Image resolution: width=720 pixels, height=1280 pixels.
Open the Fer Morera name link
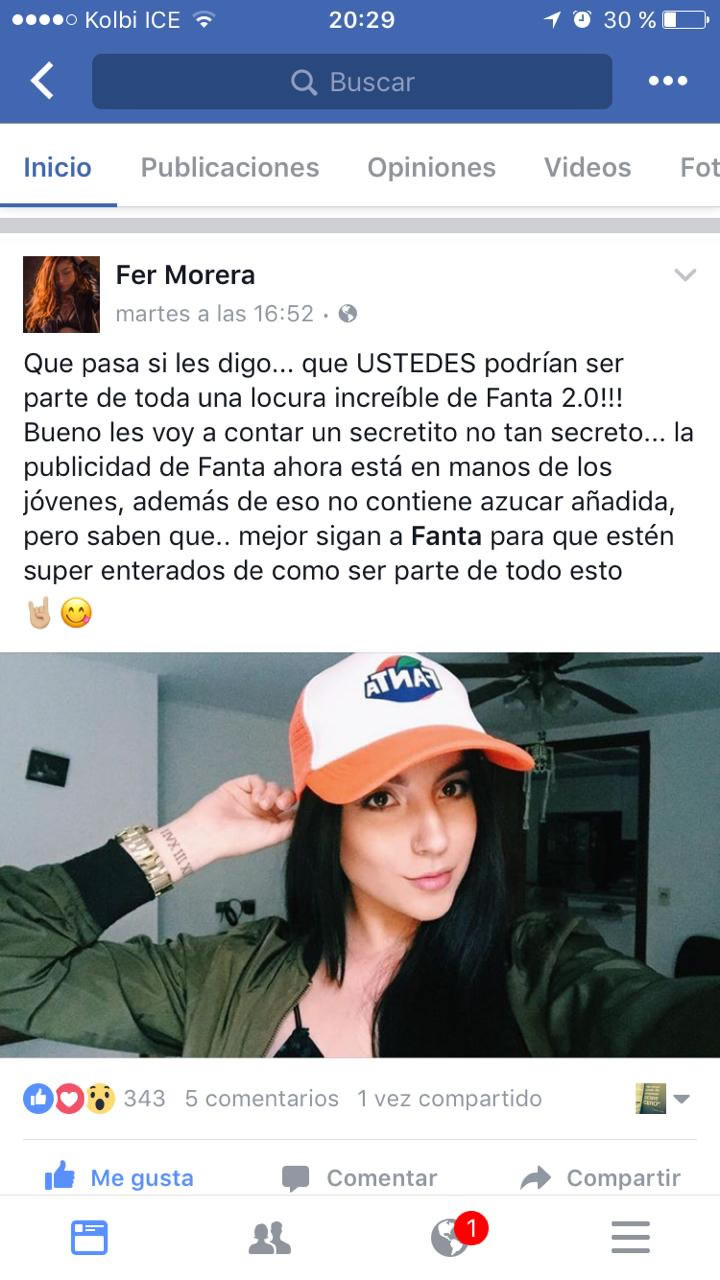(x=185, y=274)
